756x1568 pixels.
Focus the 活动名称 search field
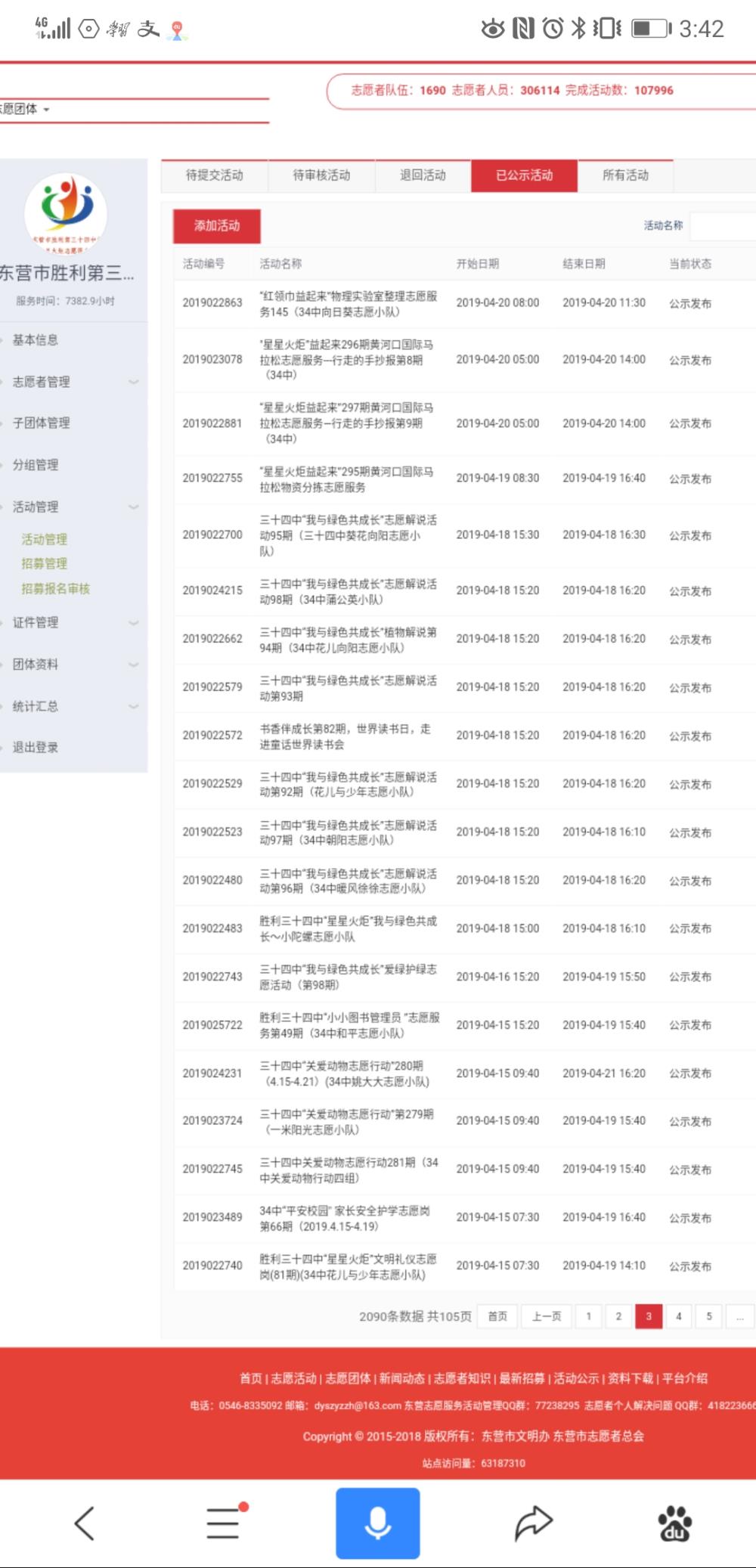pos(723,226)
